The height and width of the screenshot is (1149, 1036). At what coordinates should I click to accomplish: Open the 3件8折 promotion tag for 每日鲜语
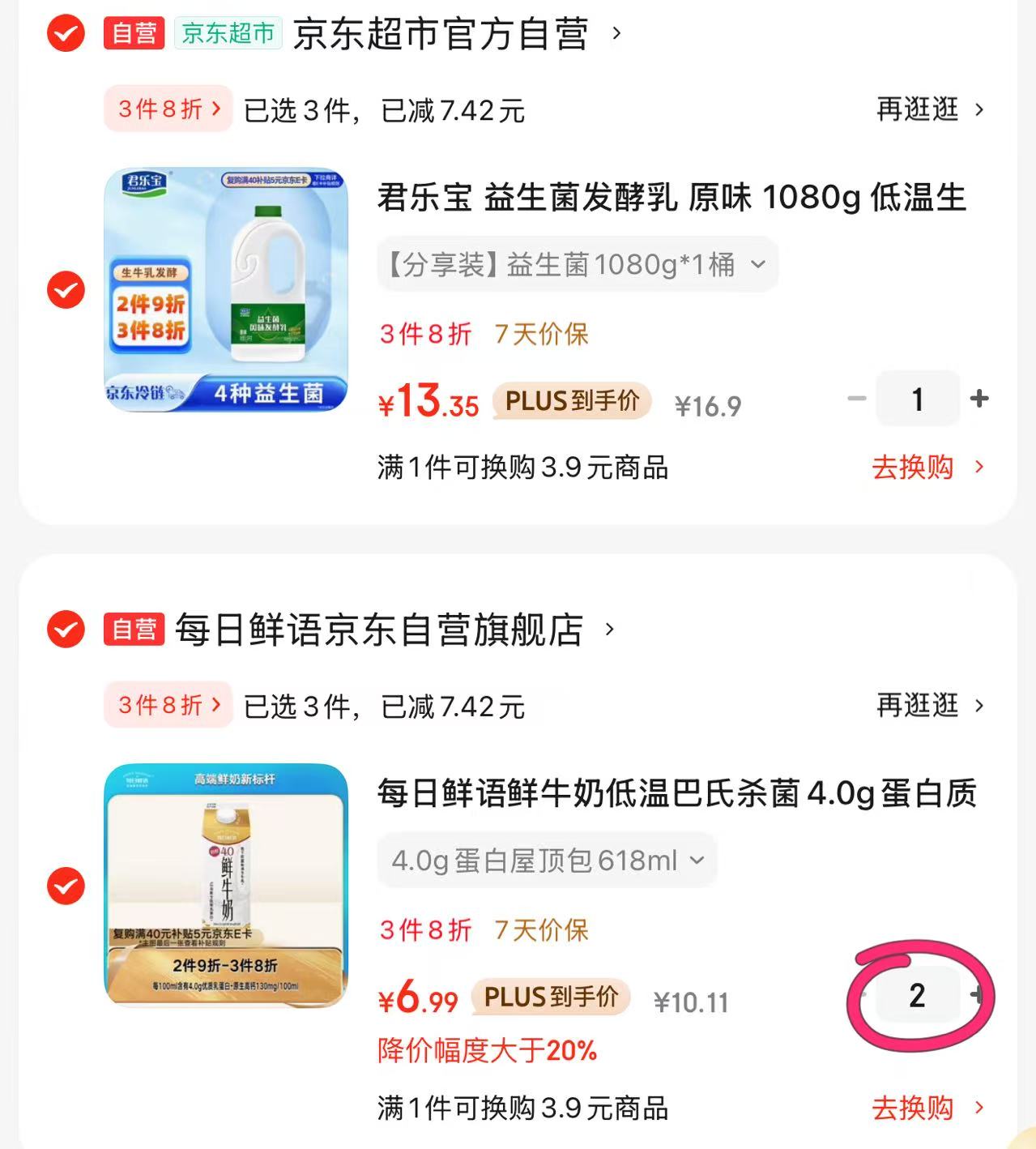[166, 706]
